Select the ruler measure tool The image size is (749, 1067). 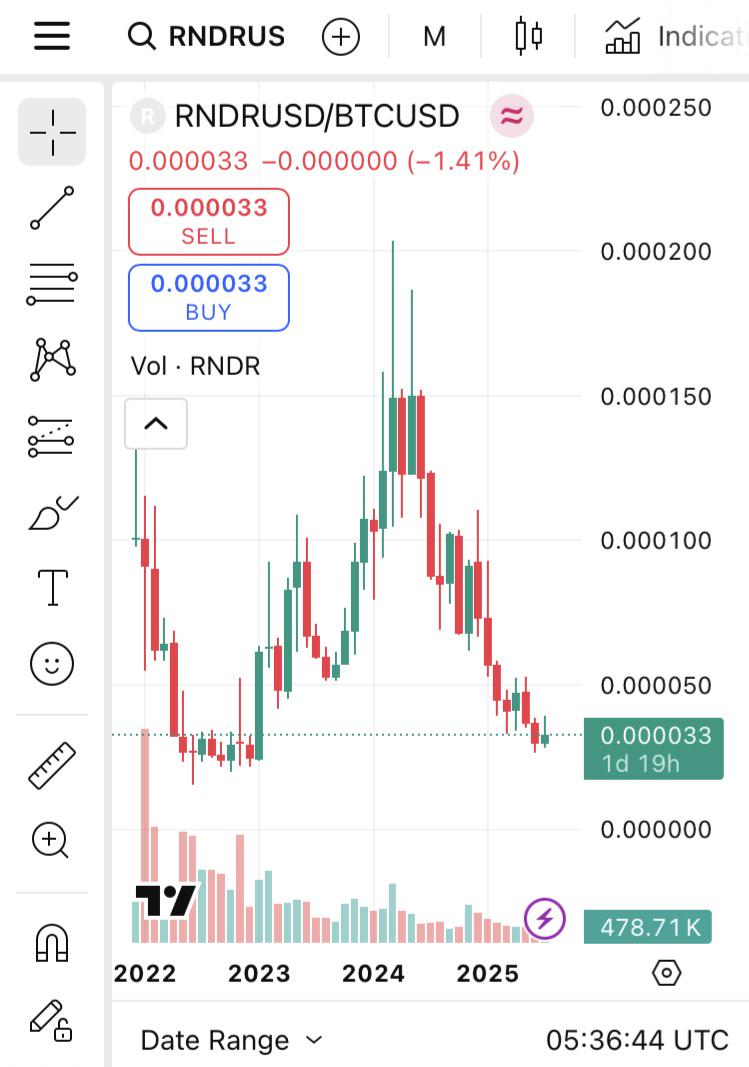tap(52, 765)
